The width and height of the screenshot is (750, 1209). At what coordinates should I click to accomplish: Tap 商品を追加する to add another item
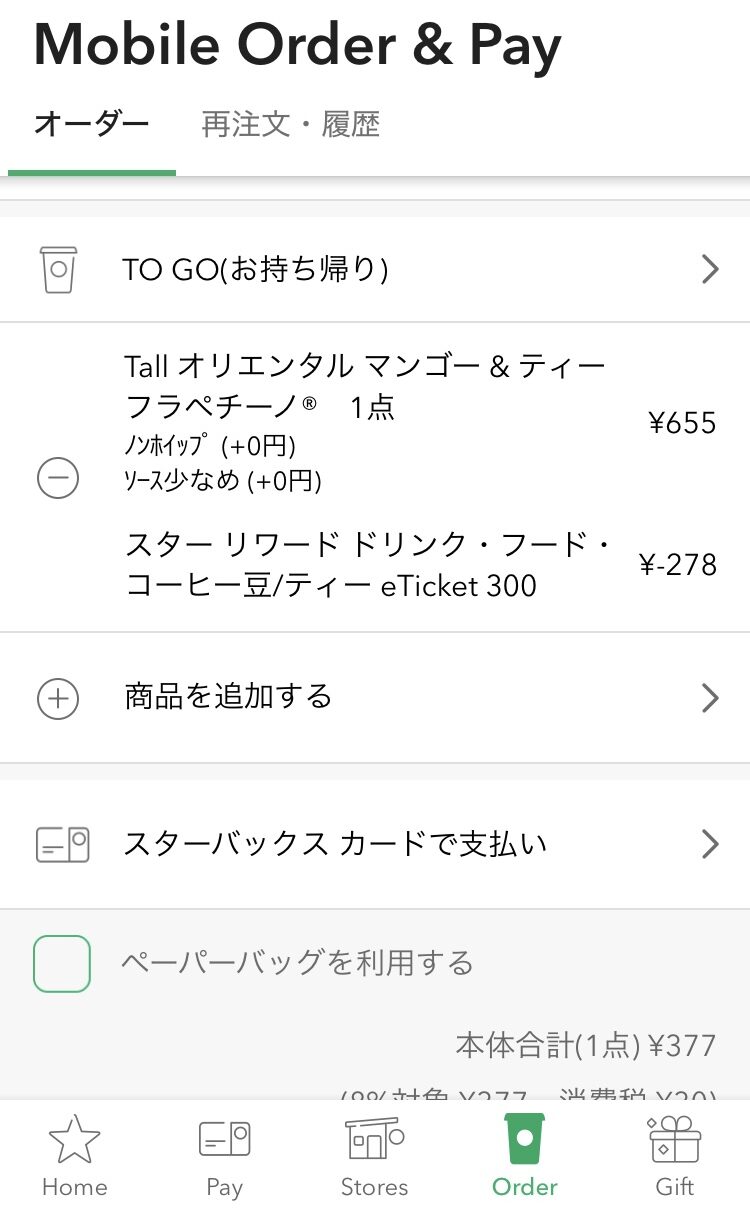pos(375,697)
